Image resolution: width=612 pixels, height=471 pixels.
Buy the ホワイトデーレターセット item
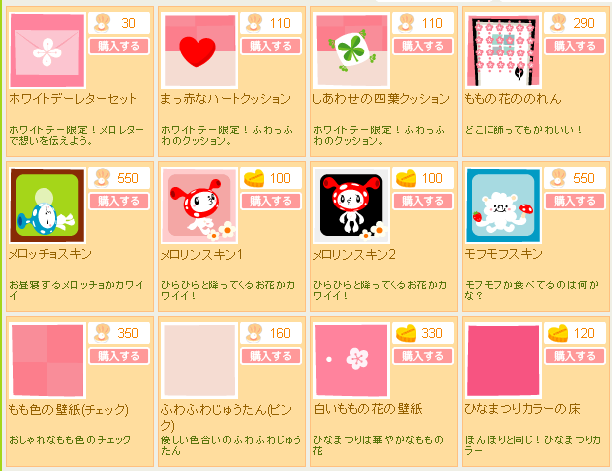[x=118, y=46]
